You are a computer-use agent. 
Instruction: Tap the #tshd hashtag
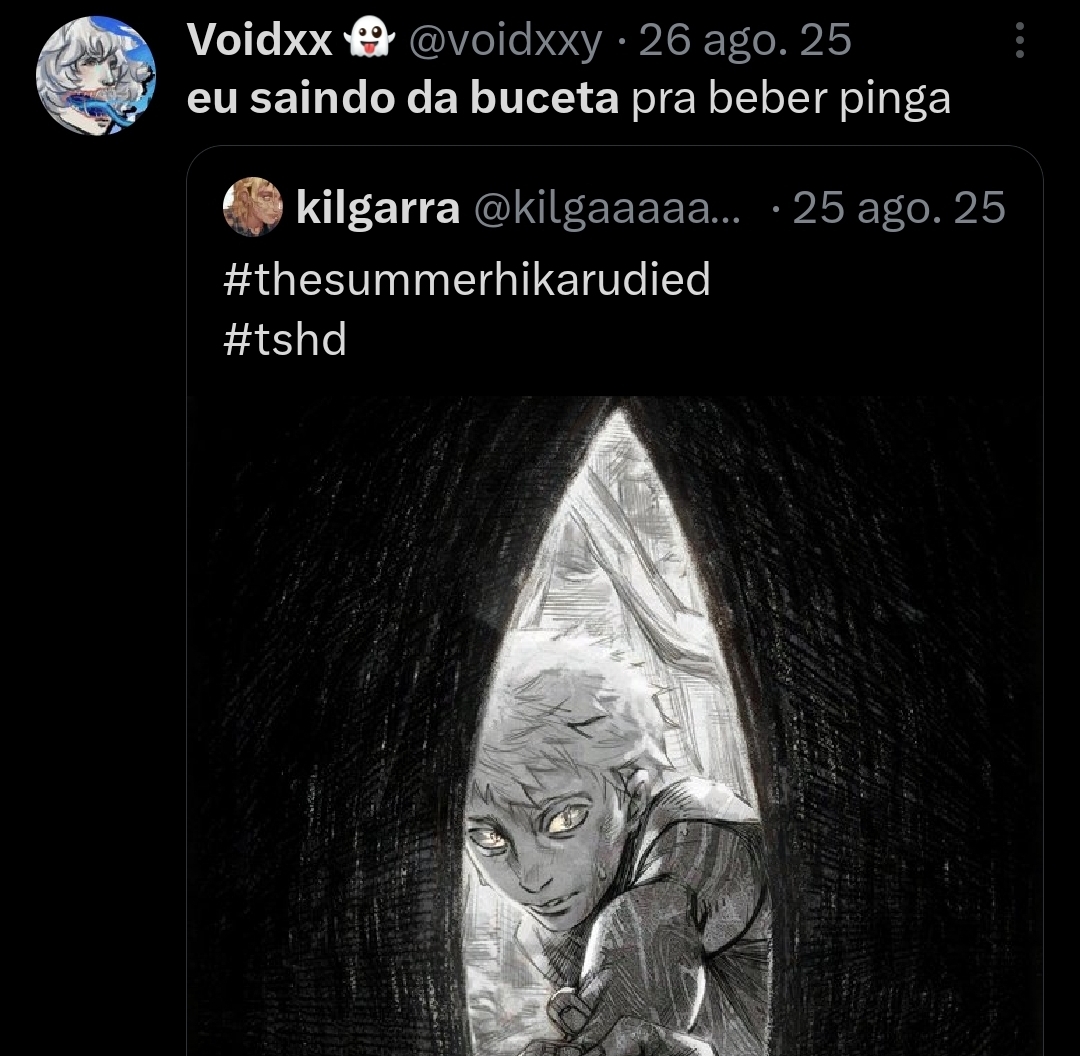(x=285, y=340)
